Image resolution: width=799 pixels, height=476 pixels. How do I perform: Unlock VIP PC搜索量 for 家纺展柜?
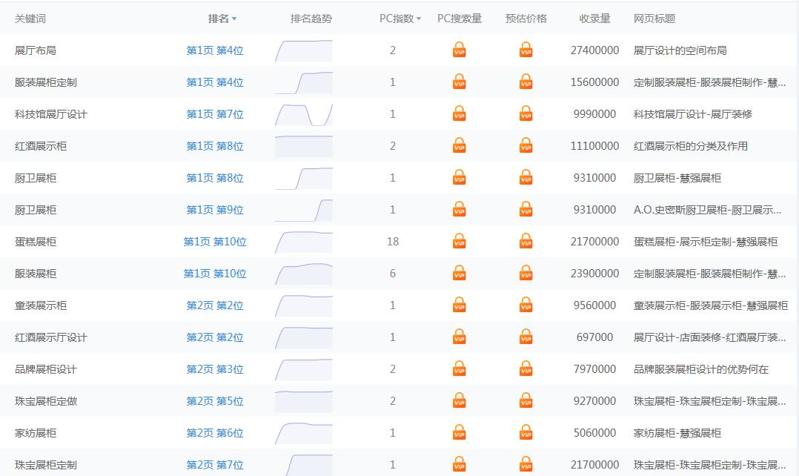(459, 434)
